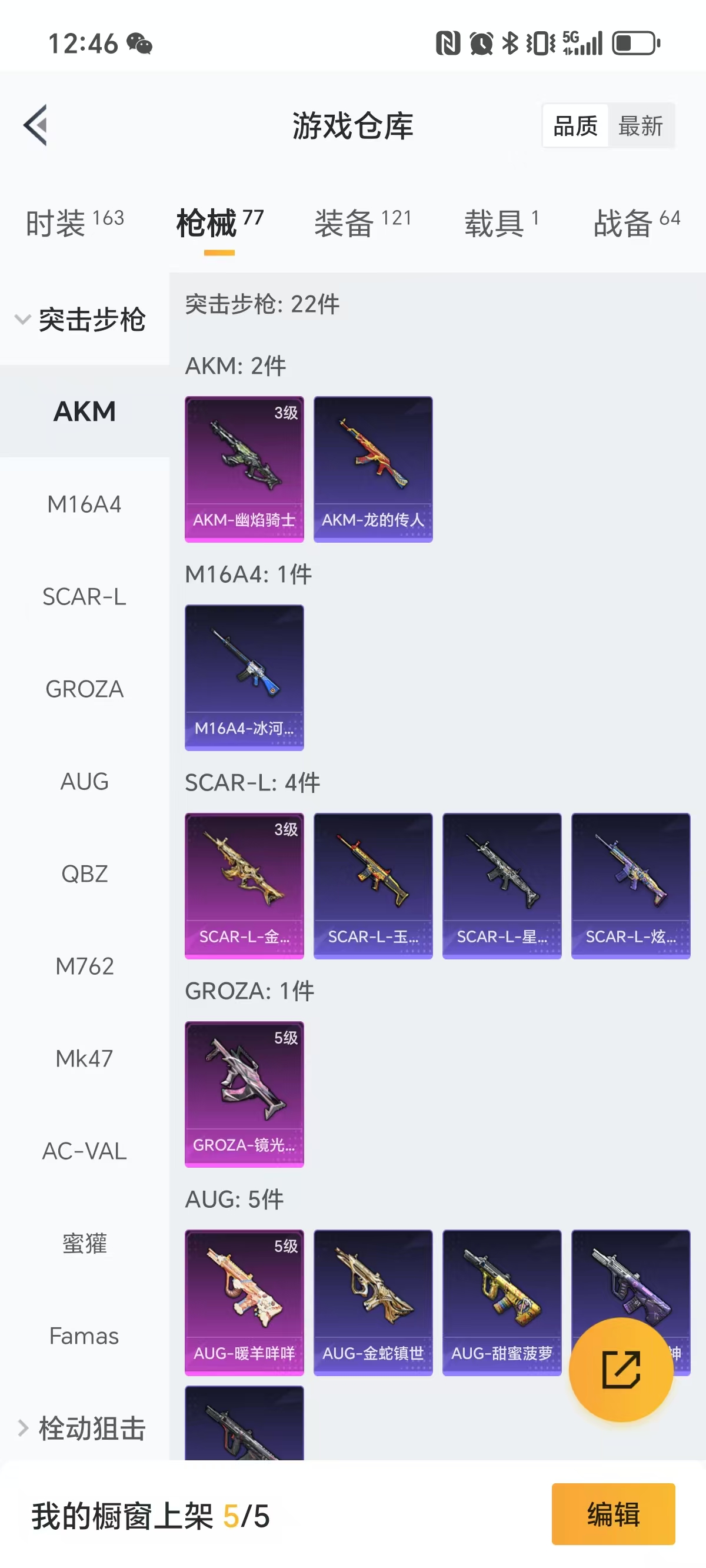The width and height of the screenshot is (706, 1568).
Task: View the AUG-甜蜜菠萝 skin
Action: pos(501,1302)
